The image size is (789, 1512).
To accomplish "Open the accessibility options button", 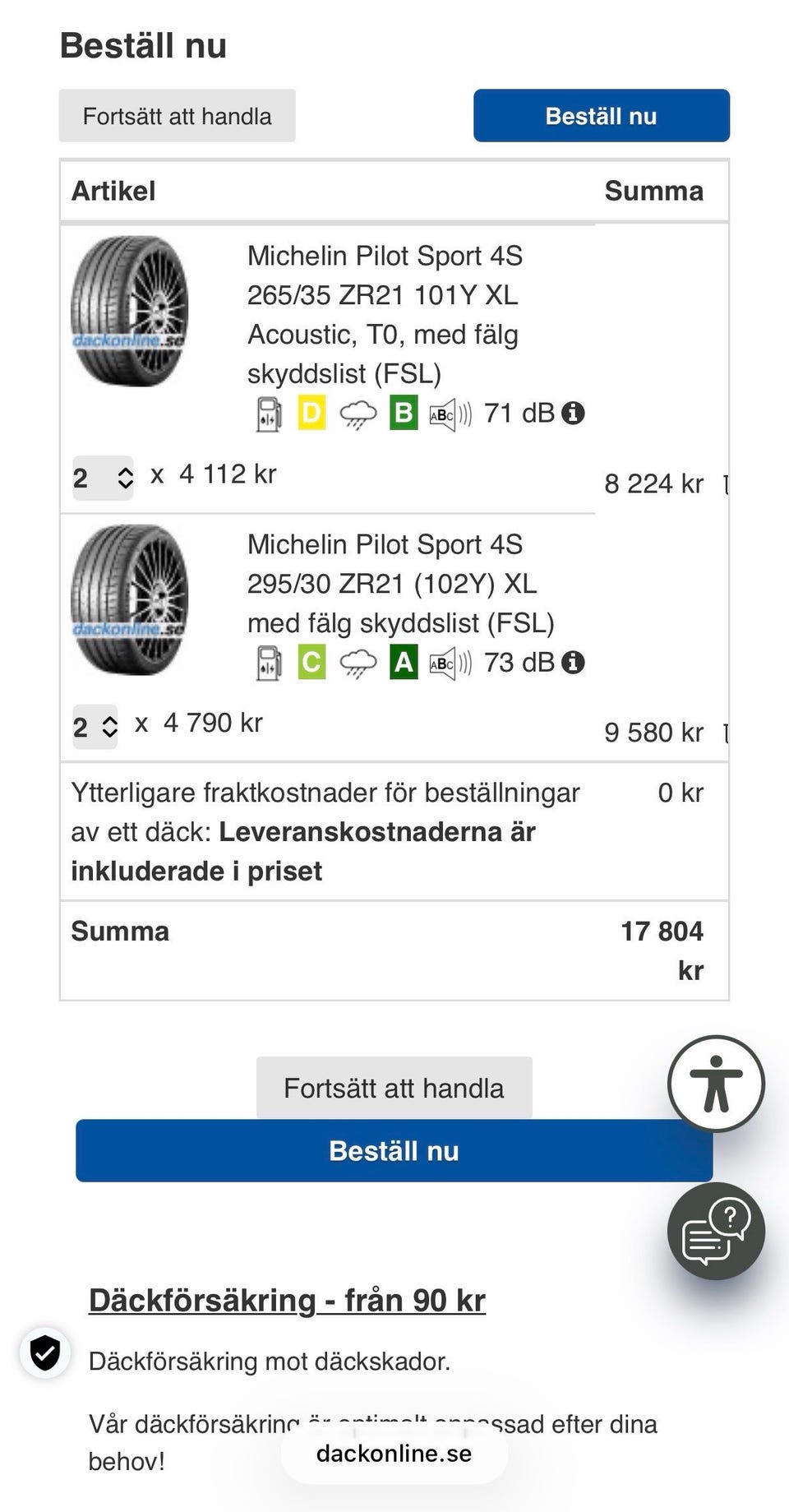I will 716,1084.
